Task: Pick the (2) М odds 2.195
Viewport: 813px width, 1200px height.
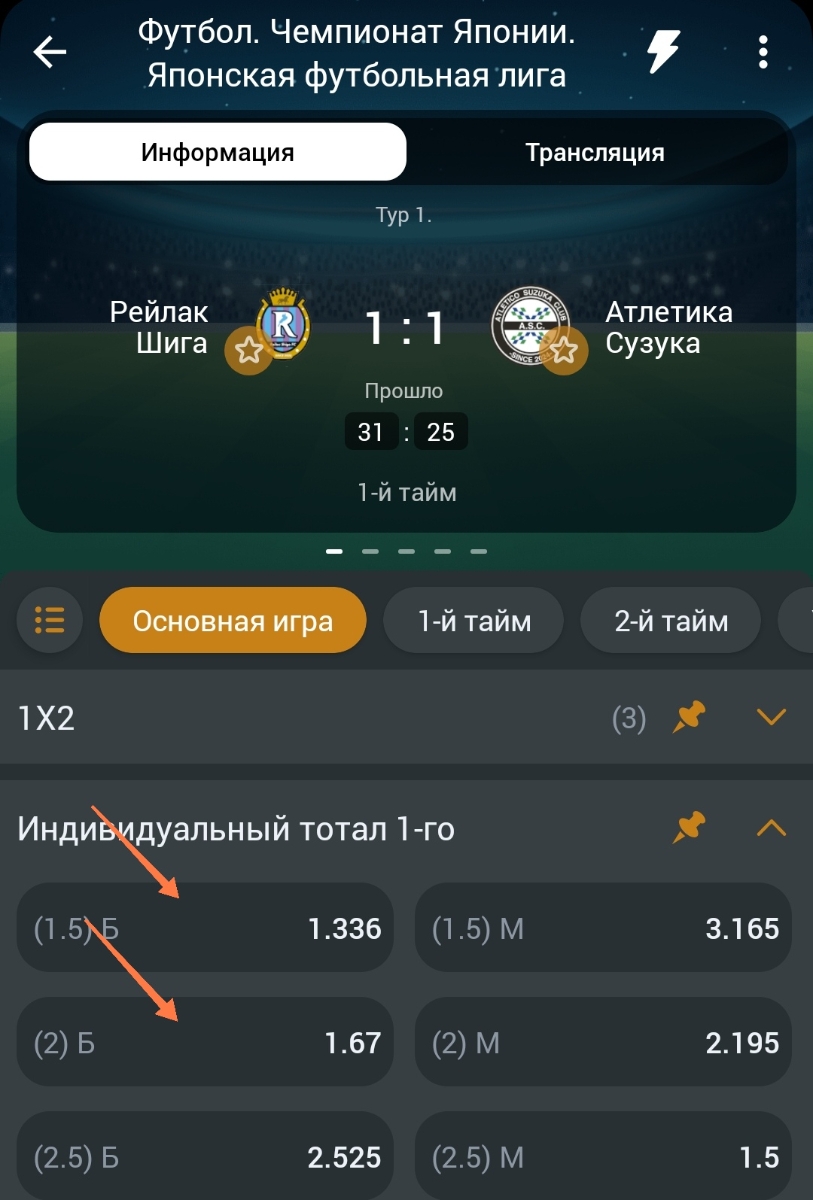Action: pos(603,1043)
